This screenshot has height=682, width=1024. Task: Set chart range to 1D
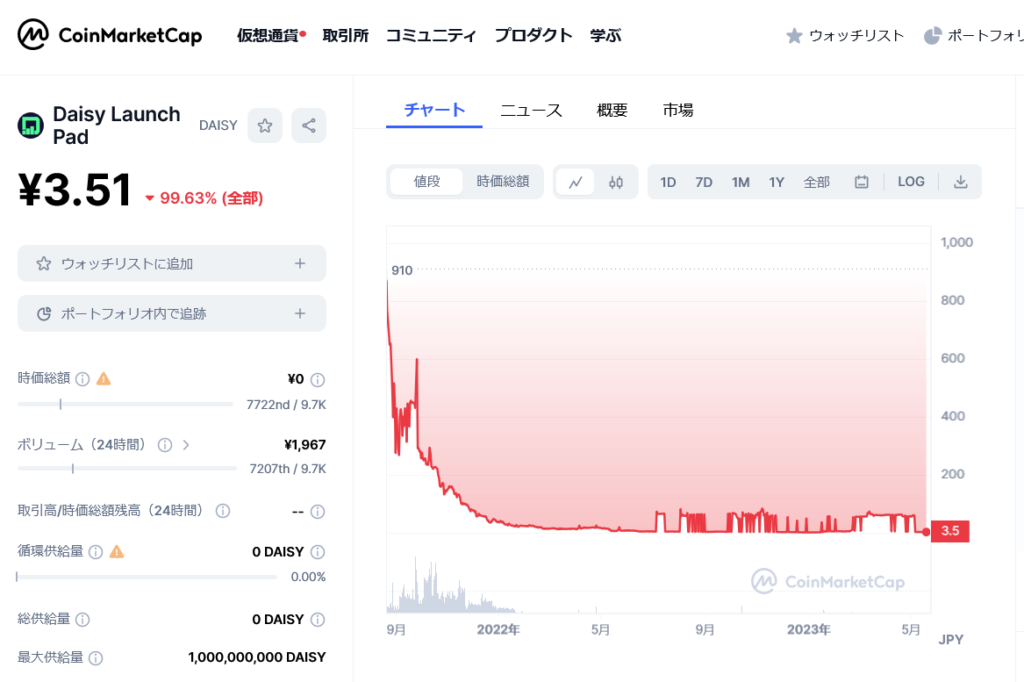pyautogui.click(x=668, y=182)
